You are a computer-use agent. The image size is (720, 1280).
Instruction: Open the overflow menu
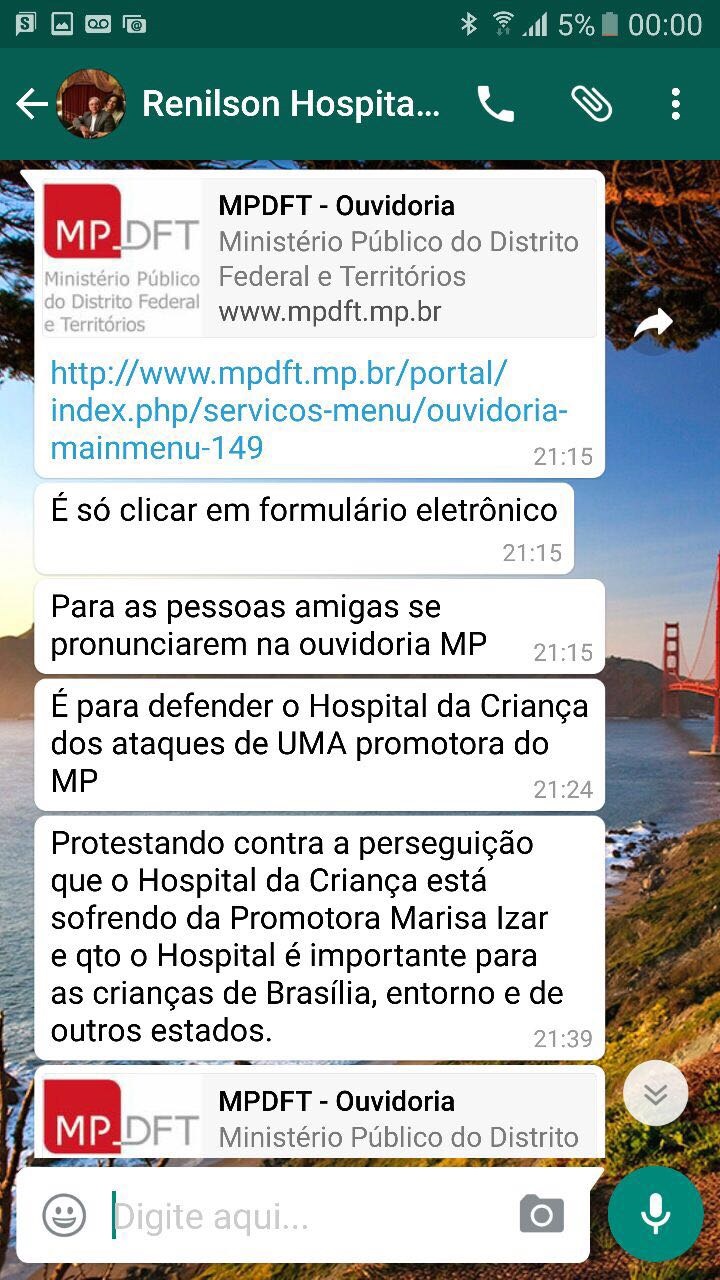[x=676, y=104]
